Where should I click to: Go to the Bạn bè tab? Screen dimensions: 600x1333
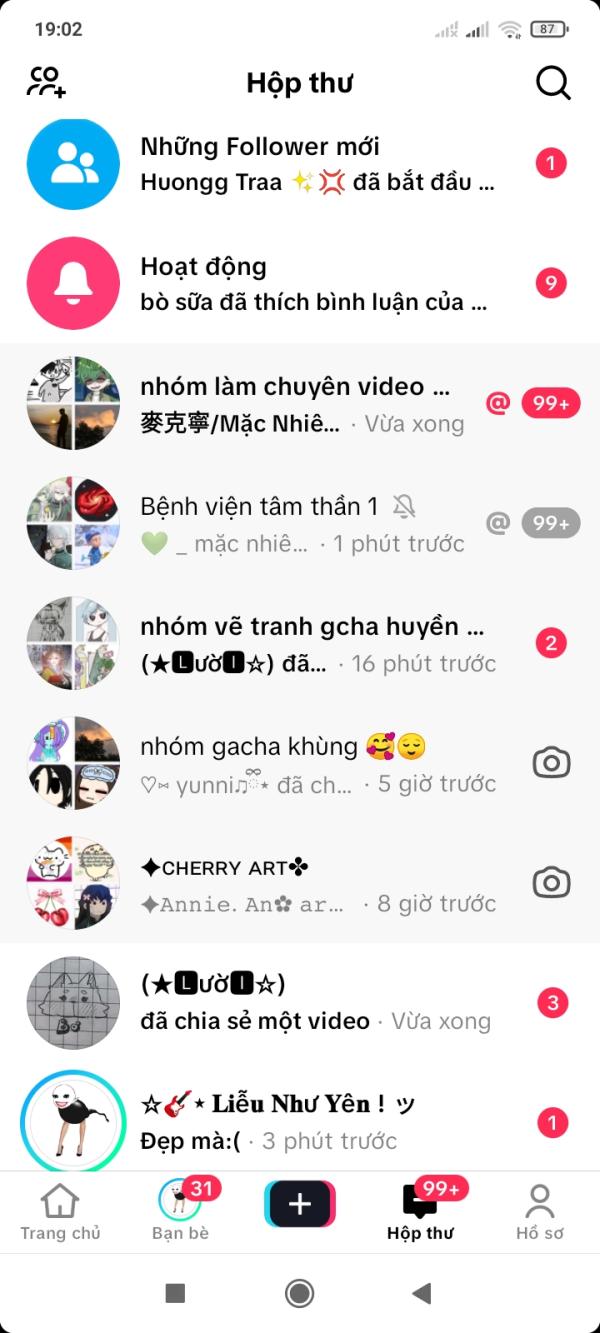tap(181, 1211)
